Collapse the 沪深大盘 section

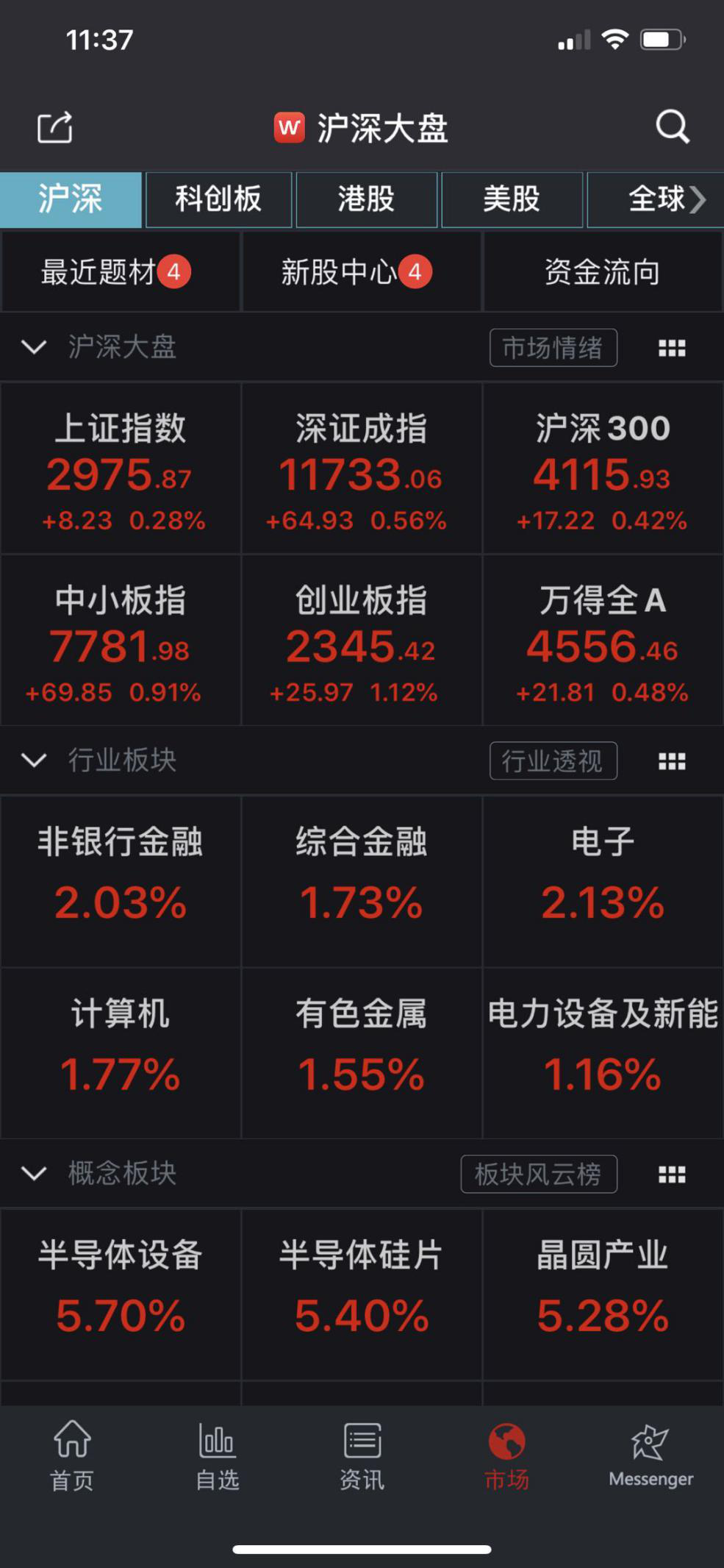point(34,347)
